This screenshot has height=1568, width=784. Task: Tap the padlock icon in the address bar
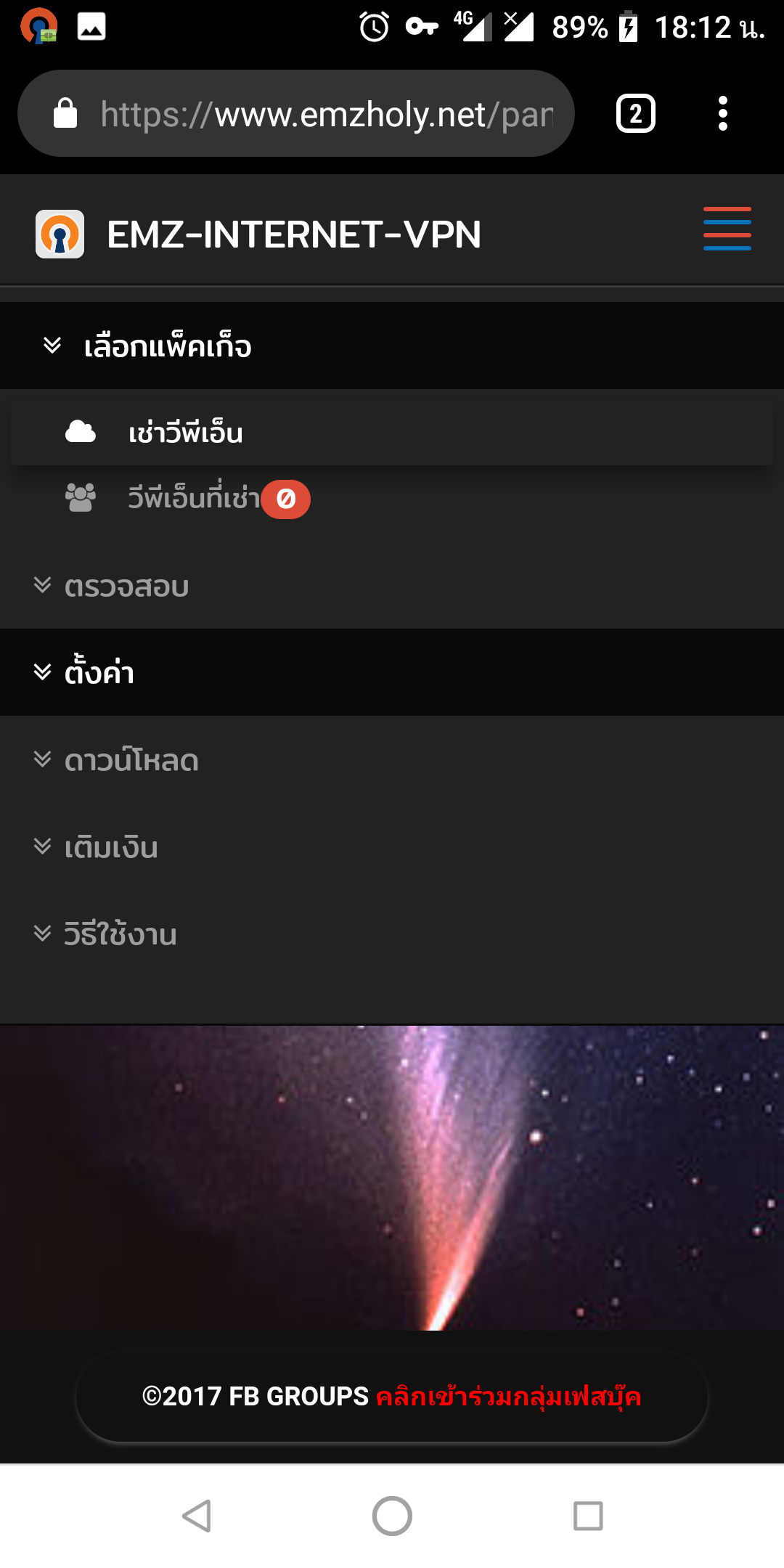[x=65, y=113]
